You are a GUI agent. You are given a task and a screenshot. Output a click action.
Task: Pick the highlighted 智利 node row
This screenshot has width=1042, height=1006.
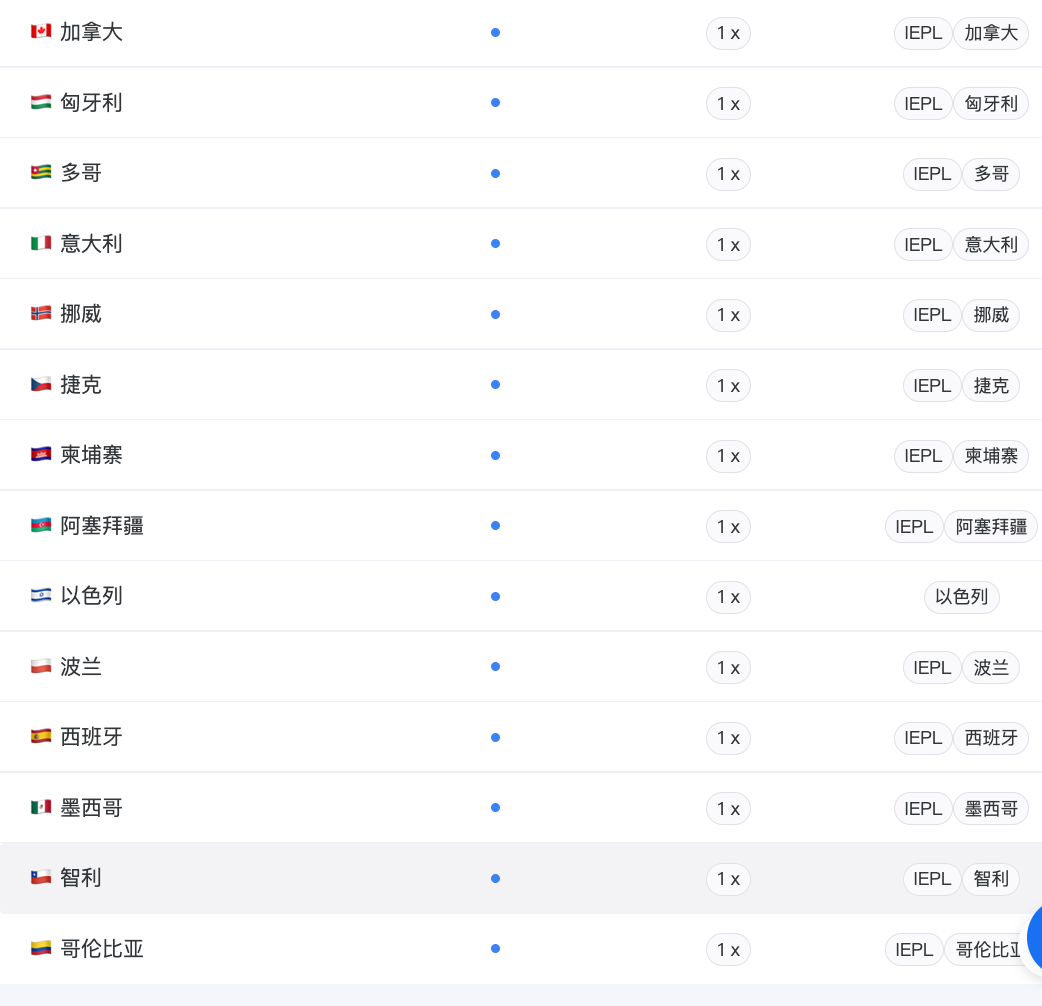(521, 878)
